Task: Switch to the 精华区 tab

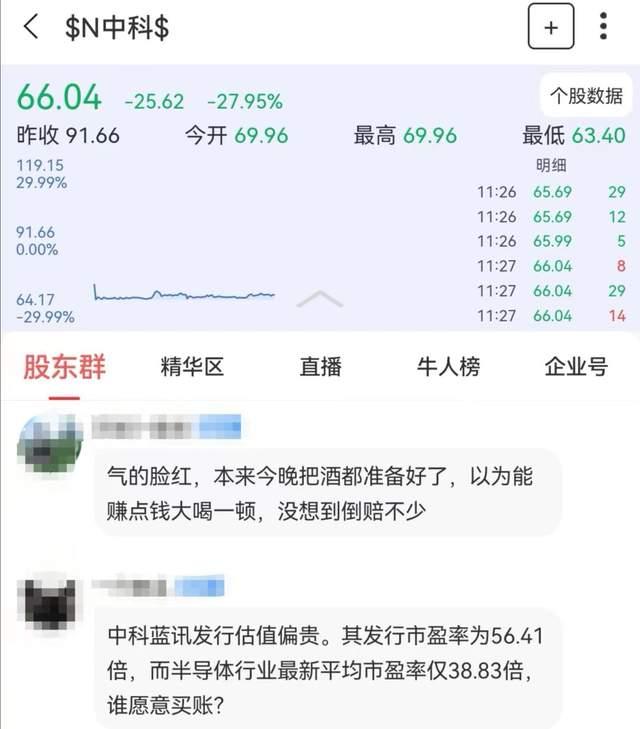Action: [192, 367]
